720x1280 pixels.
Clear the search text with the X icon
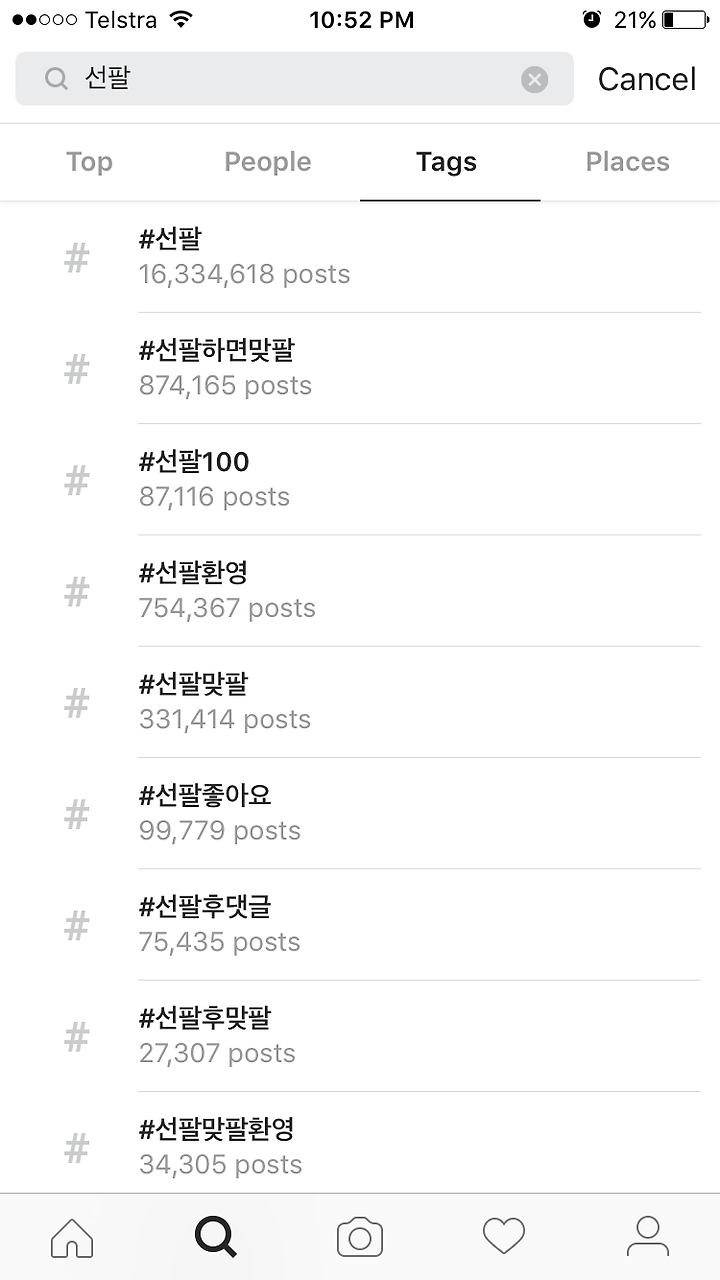pyautogui.click(x=535, y=79)
